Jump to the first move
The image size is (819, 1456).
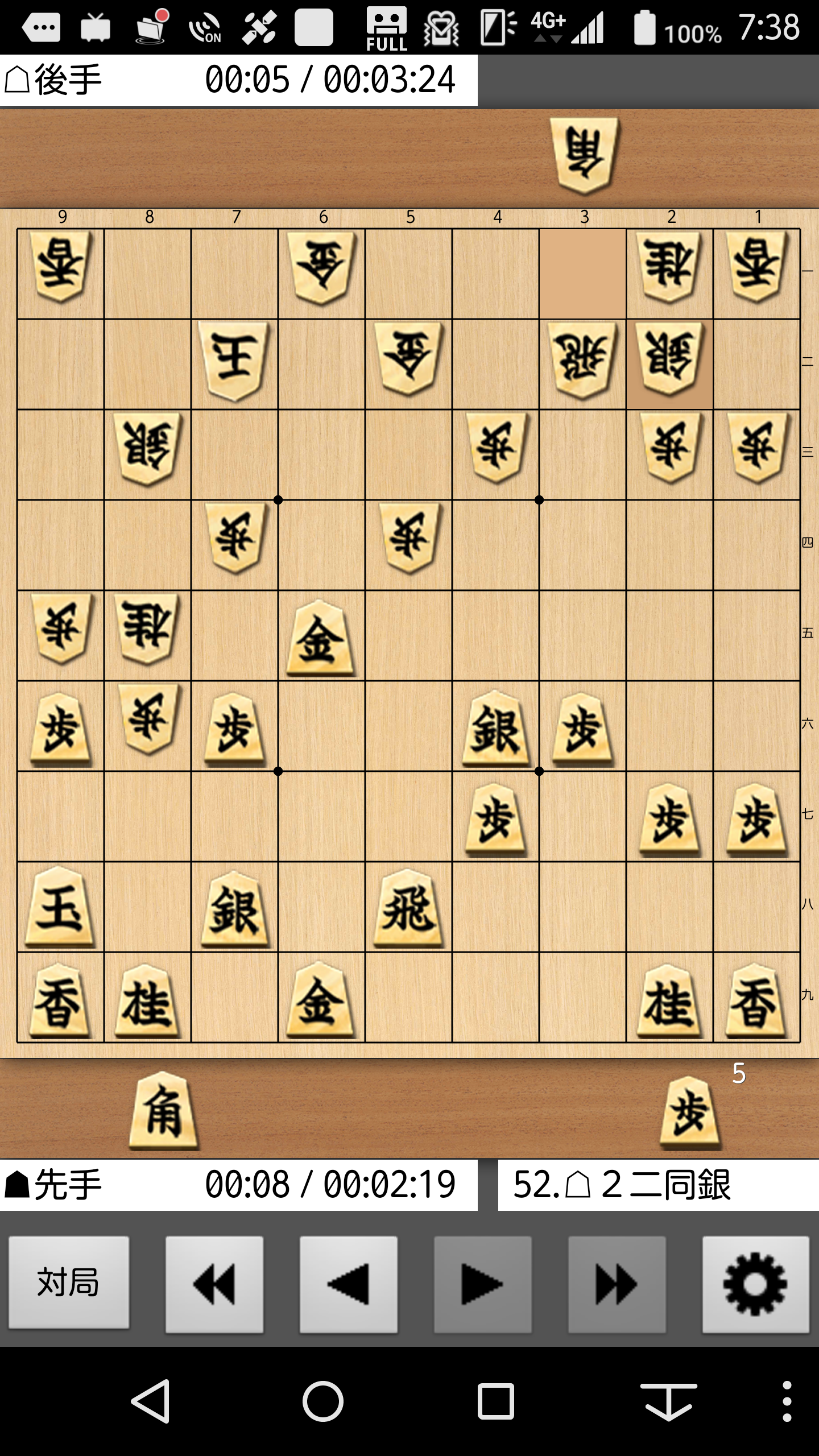(214, 1284)
